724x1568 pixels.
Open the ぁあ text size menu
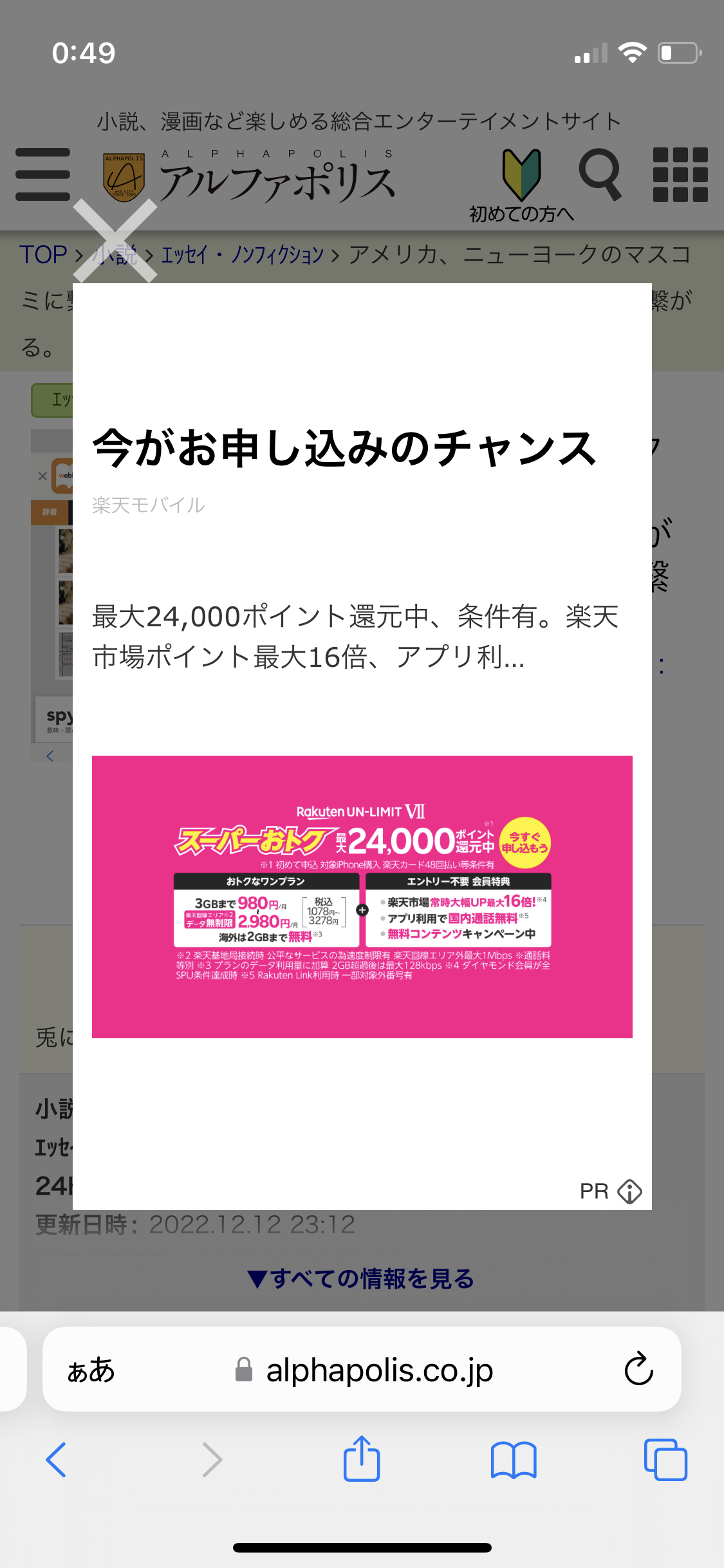tap(91, 1369)
